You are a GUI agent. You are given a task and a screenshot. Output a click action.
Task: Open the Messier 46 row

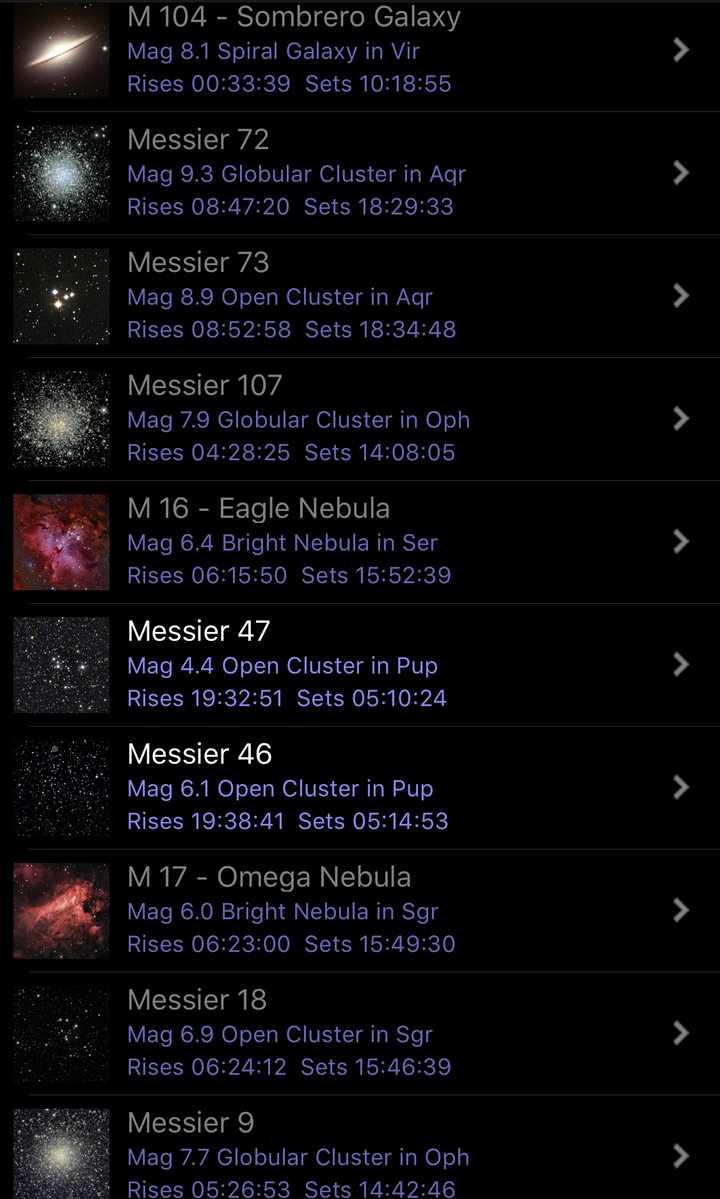tap(360, 788)
